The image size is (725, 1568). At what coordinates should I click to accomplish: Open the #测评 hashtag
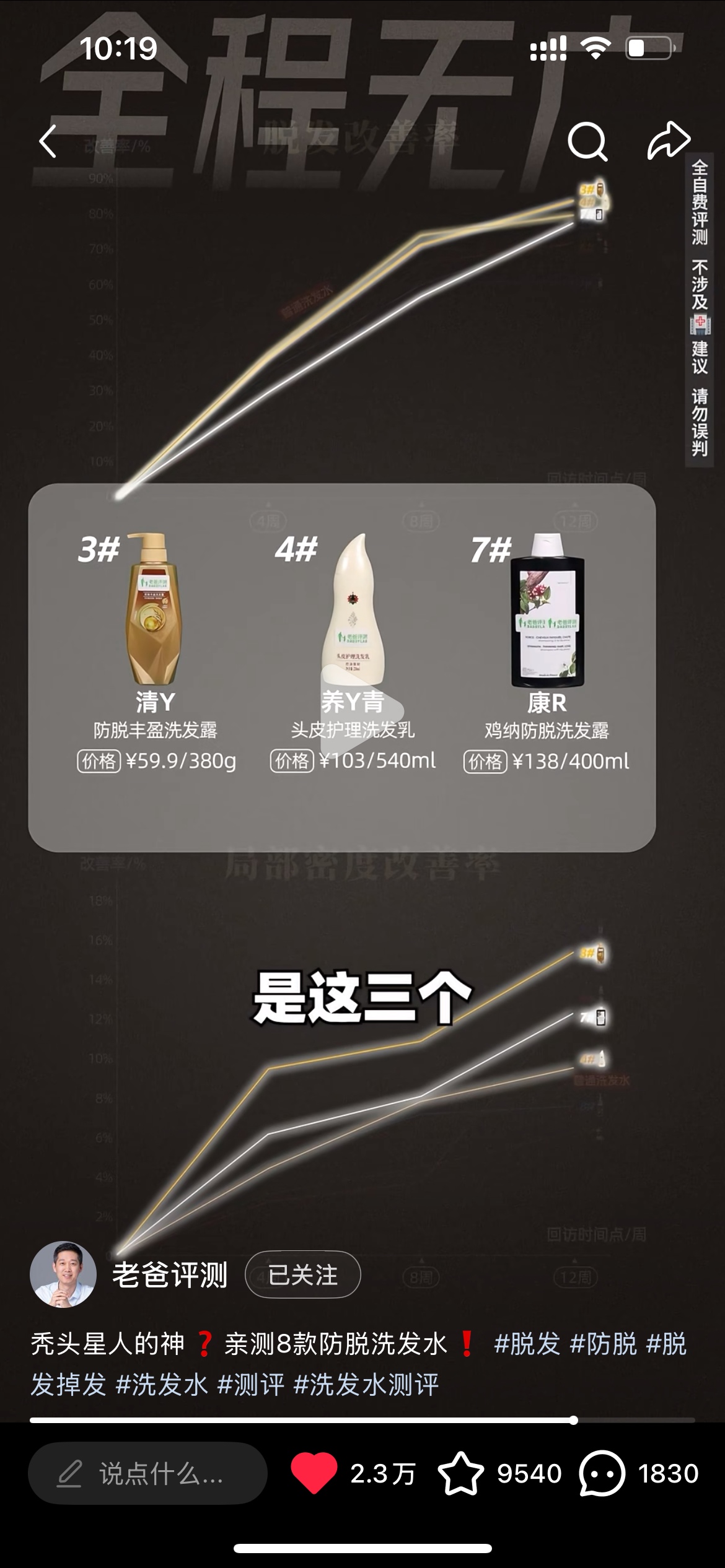tap(250, 1385)
